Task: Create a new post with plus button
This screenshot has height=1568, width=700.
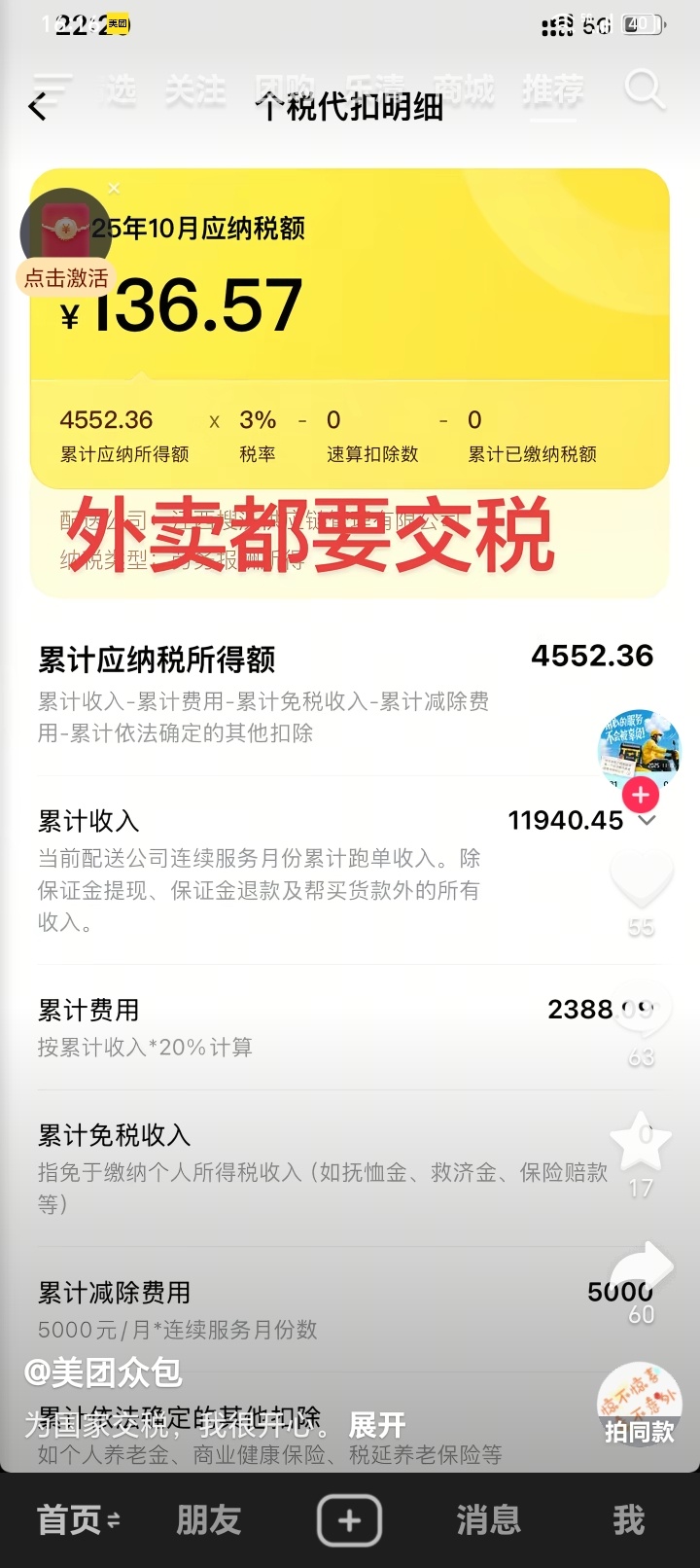Action: [349, 1519]
